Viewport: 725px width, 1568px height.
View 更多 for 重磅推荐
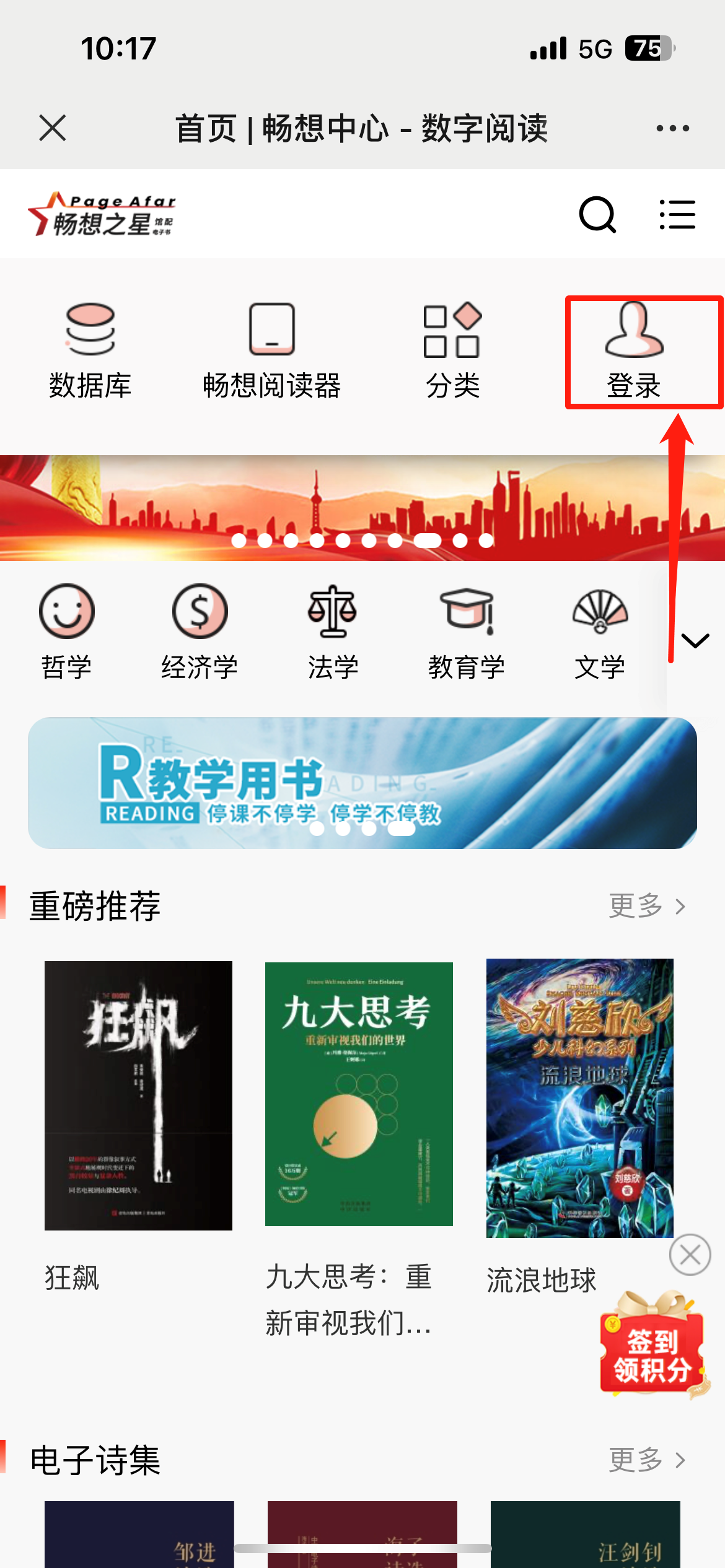(x=646, y=906)
